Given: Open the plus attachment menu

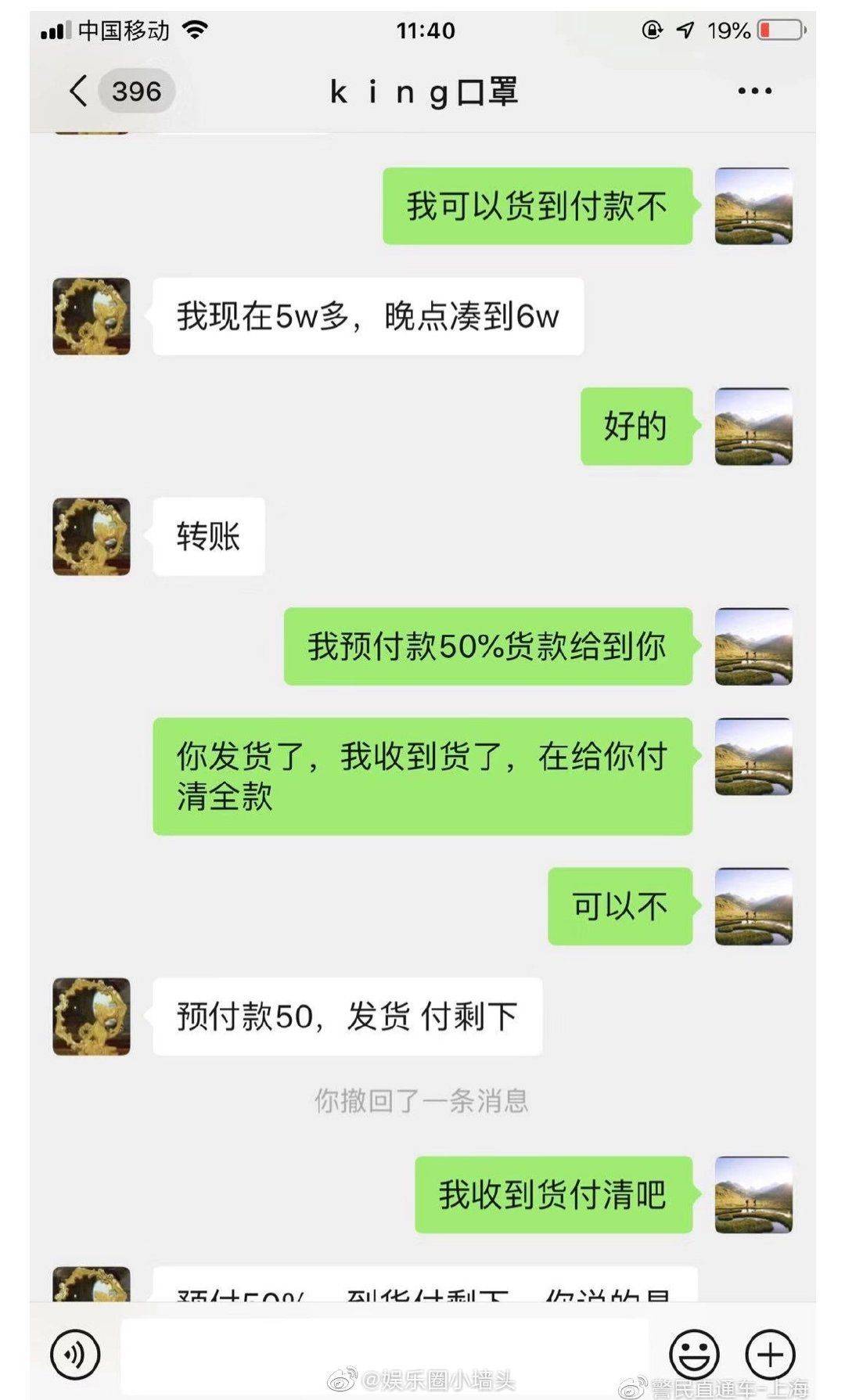Looking at the screenshot, I should (x=770, y=1354).
